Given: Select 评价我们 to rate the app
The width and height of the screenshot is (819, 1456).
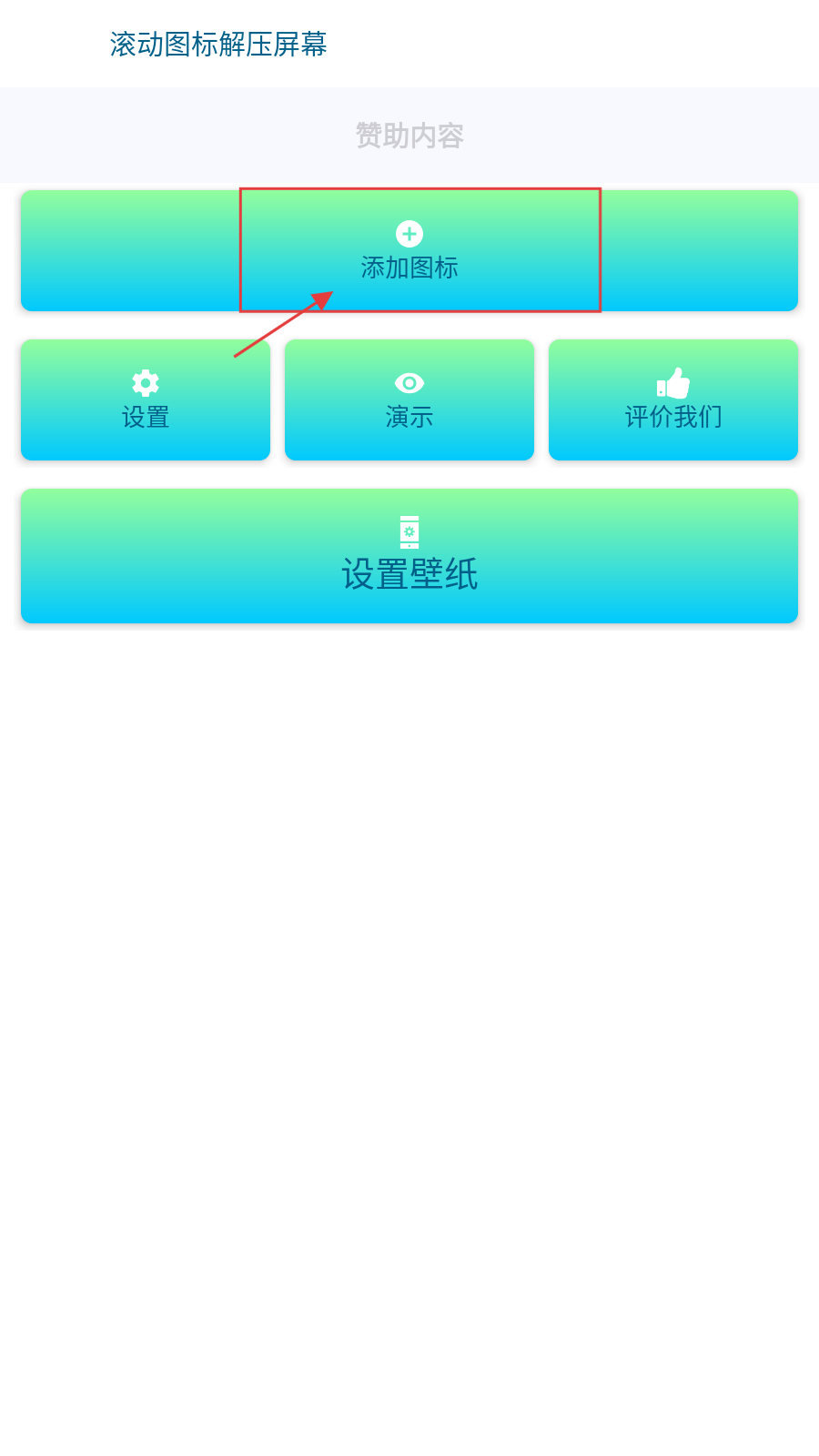Looking at the screenshot, I should pyautogui.click(x=673, y=400).
